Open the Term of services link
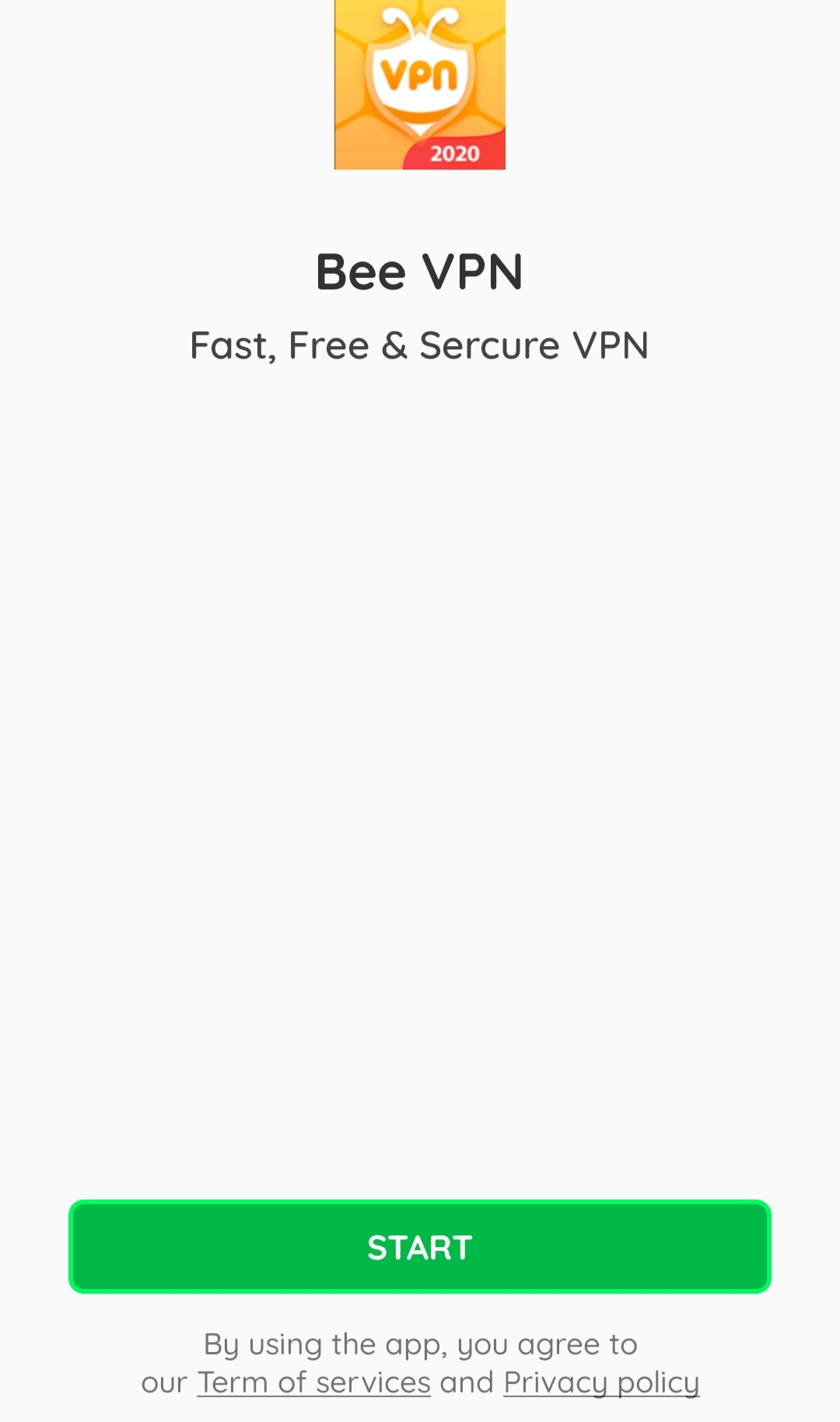This screenshot has width=840, height=1422. [x=313, y=1382]
